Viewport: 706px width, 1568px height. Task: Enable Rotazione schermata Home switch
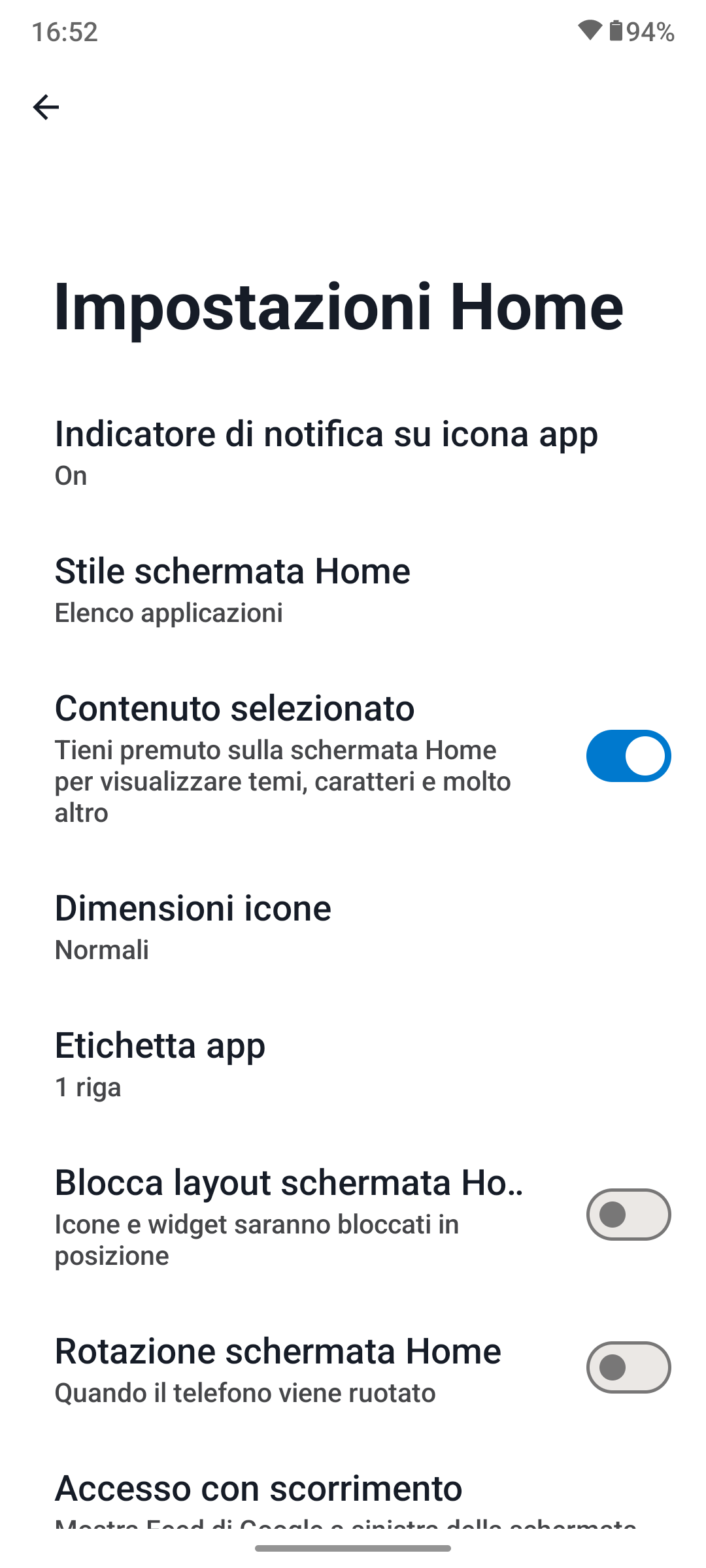(628, 1367)
